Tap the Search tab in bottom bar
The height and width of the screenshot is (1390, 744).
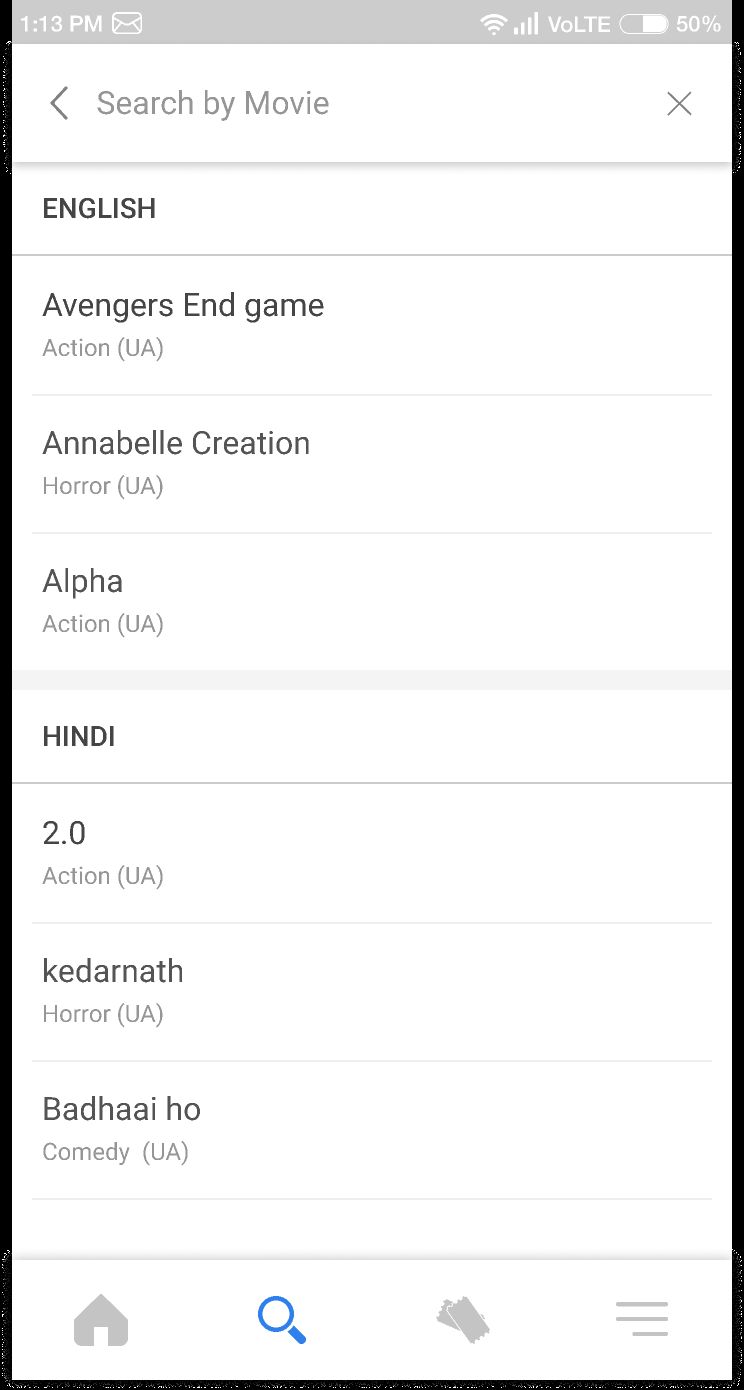coord(281,1320)
